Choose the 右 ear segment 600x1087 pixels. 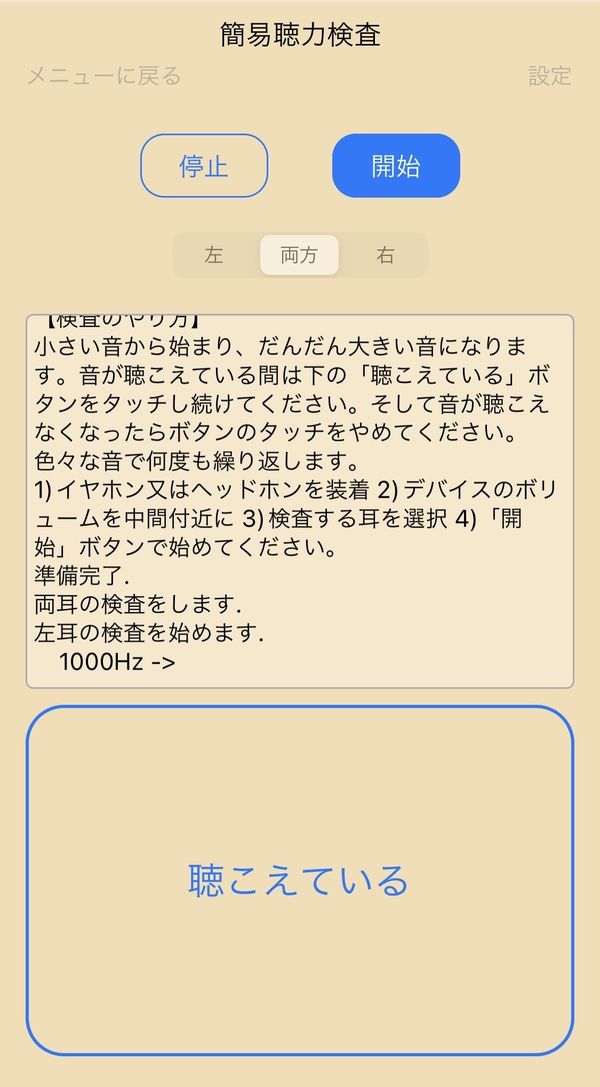pos(385,255)
